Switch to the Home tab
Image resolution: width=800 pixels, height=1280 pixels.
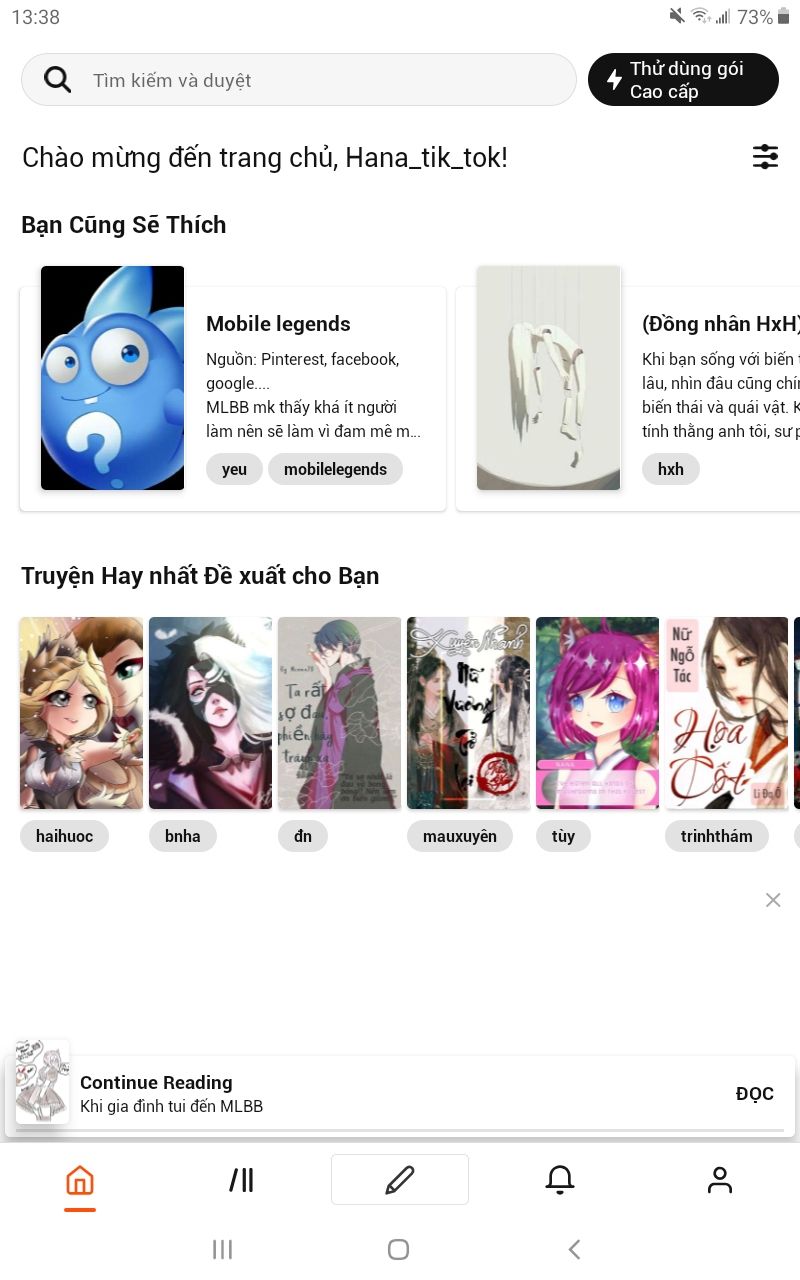click(x=80, y=1181)
